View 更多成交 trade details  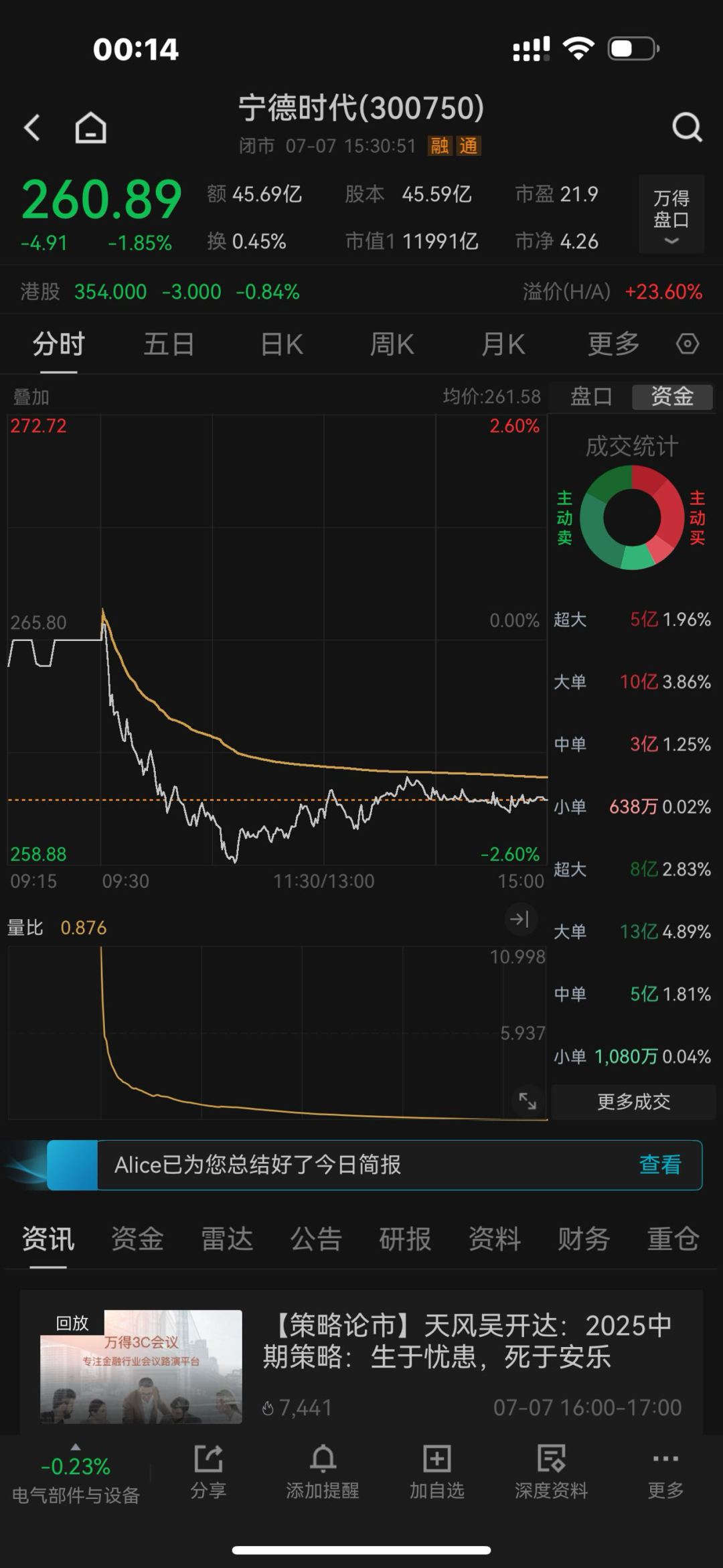click(x=633, y=1102)
